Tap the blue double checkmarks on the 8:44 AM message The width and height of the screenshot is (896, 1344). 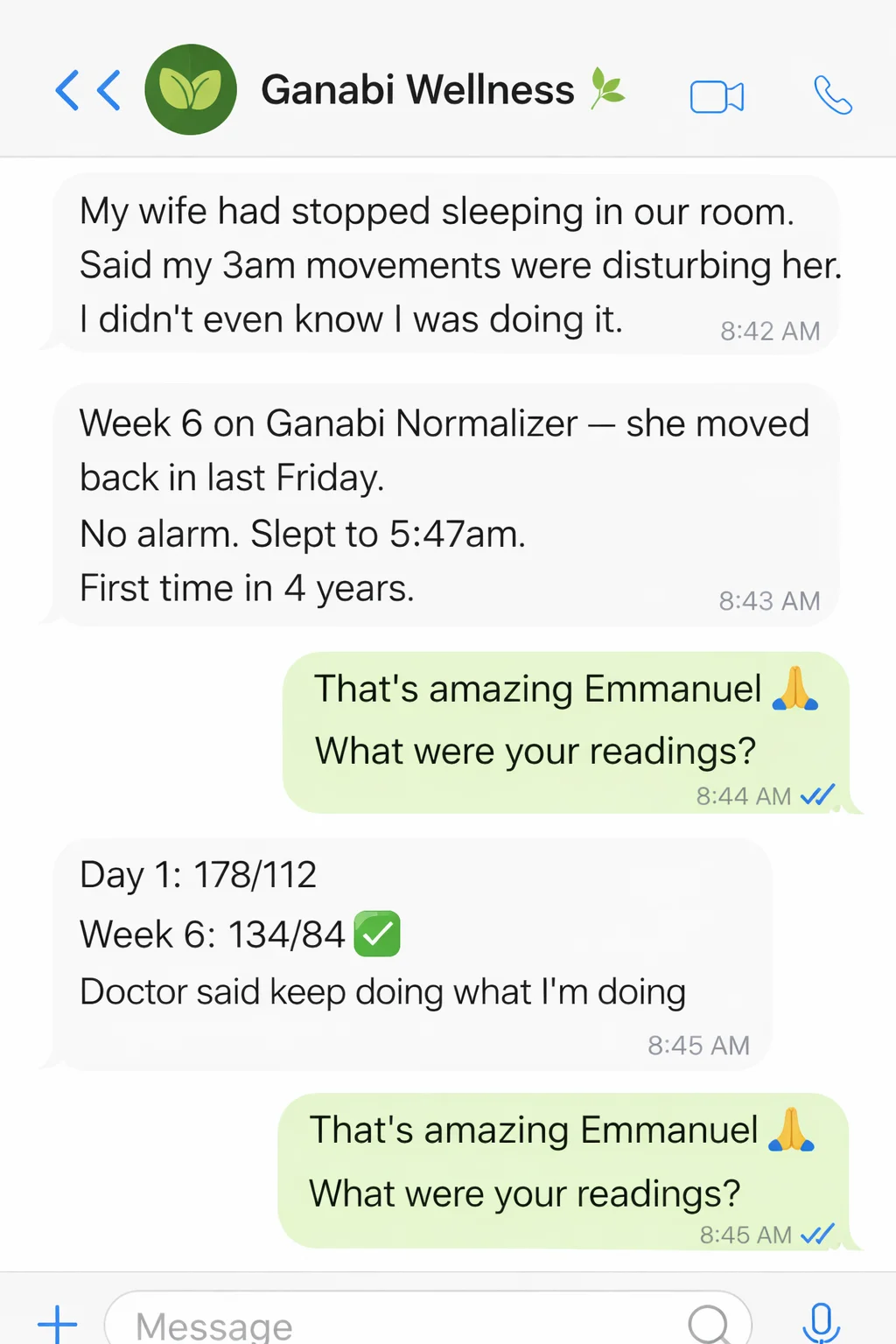point(816,795)
